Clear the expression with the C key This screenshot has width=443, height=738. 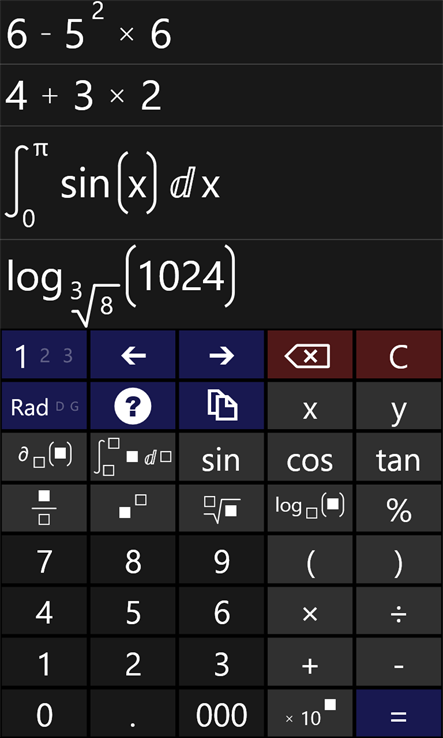click(398, 355)
